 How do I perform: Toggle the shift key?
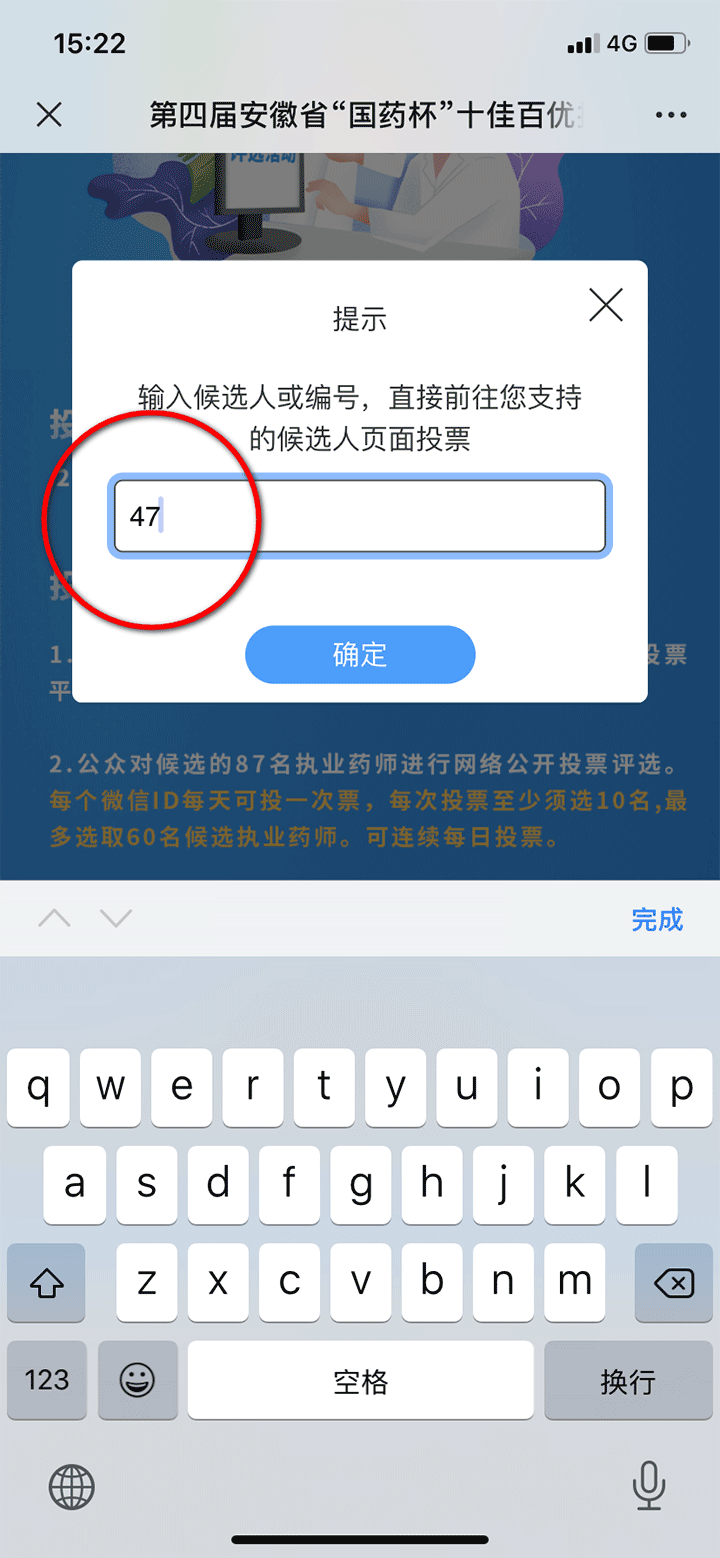pos(47,1283)
